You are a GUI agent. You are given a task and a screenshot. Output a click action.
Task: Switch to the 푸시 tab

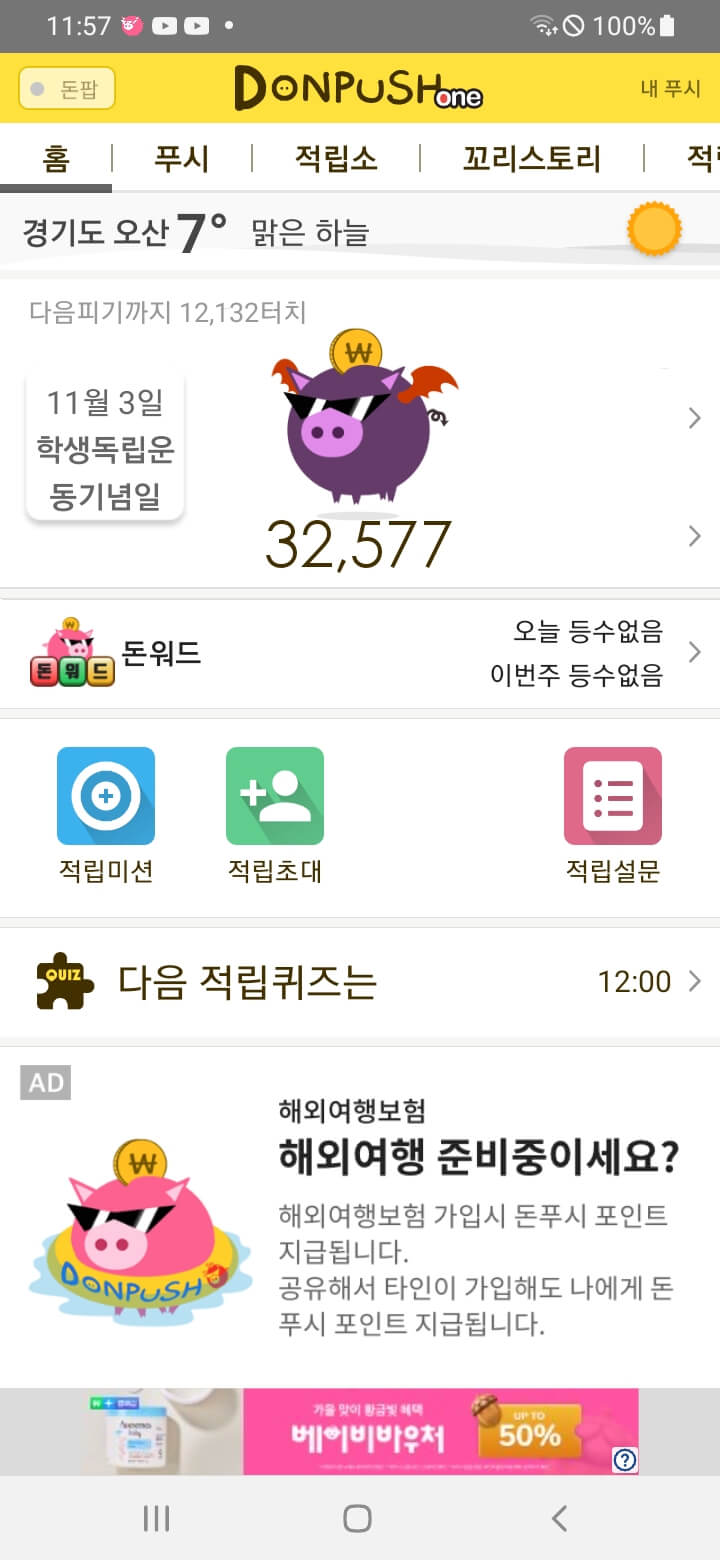[181, 158]
